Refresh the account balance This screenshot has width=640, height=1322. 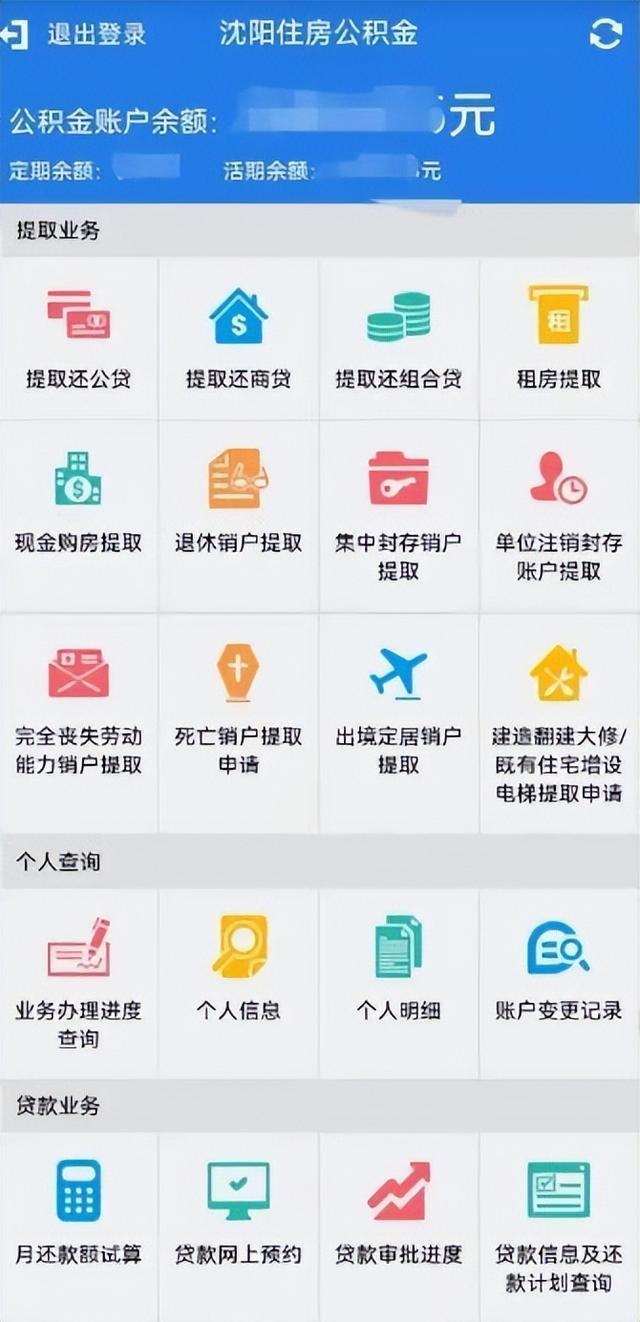[606, 34]
